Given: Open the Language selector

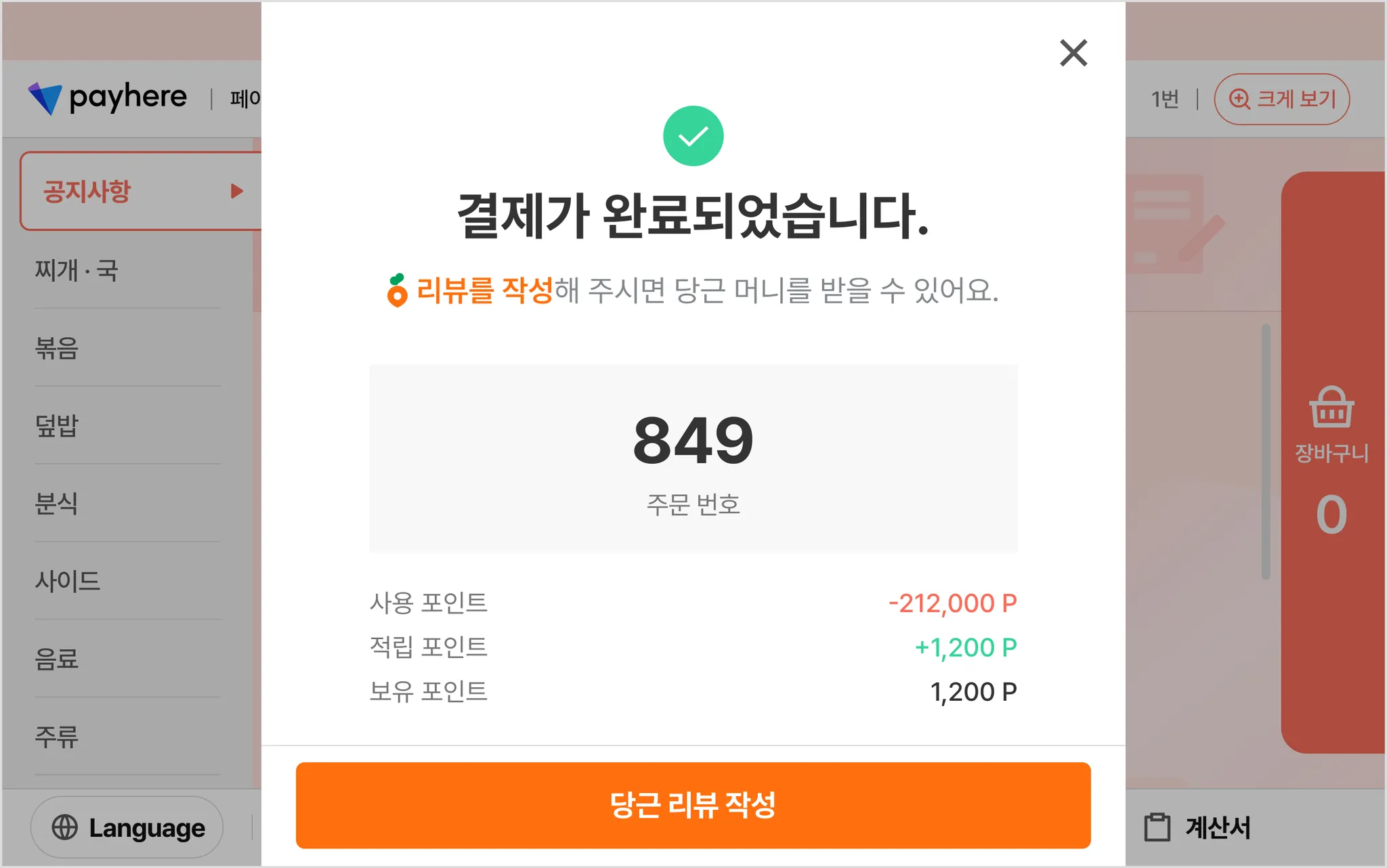Looking at the screenshot, I should (x=127, y=827).
